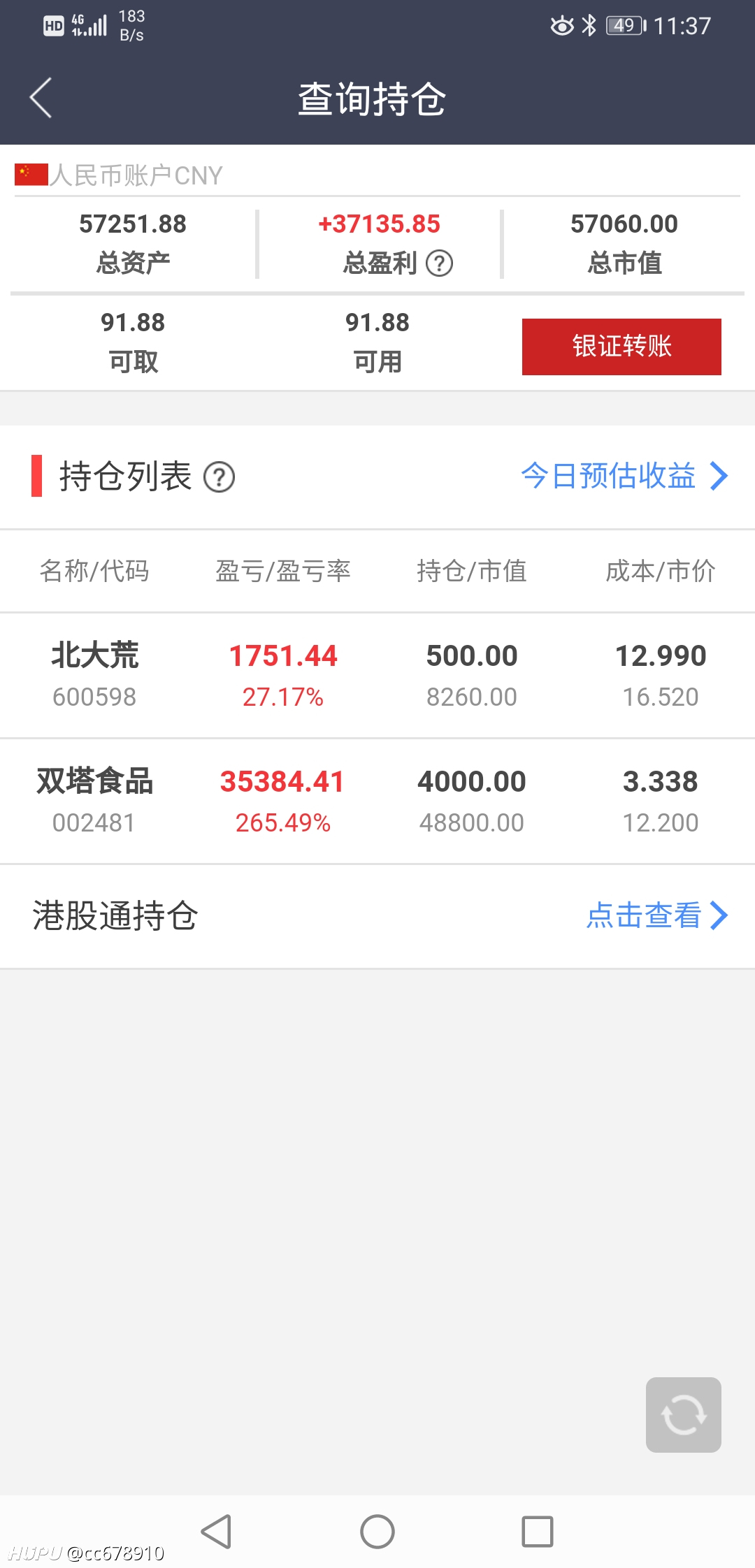Open recent apps from navigation bar
This screenshot has width=755, height=1568.
point(538,1532)
